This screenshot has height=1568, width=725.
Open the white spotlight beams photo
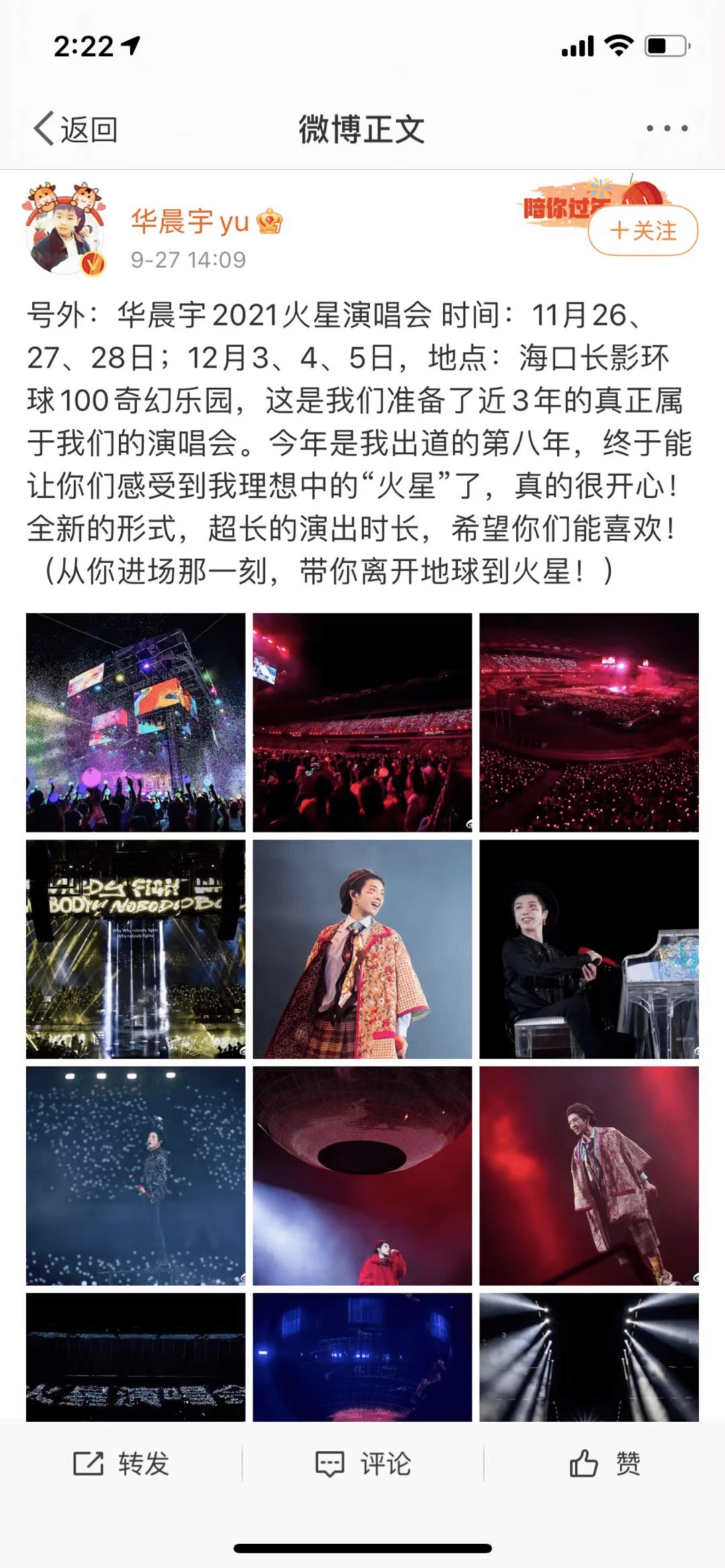click(x=589, y=1357)
